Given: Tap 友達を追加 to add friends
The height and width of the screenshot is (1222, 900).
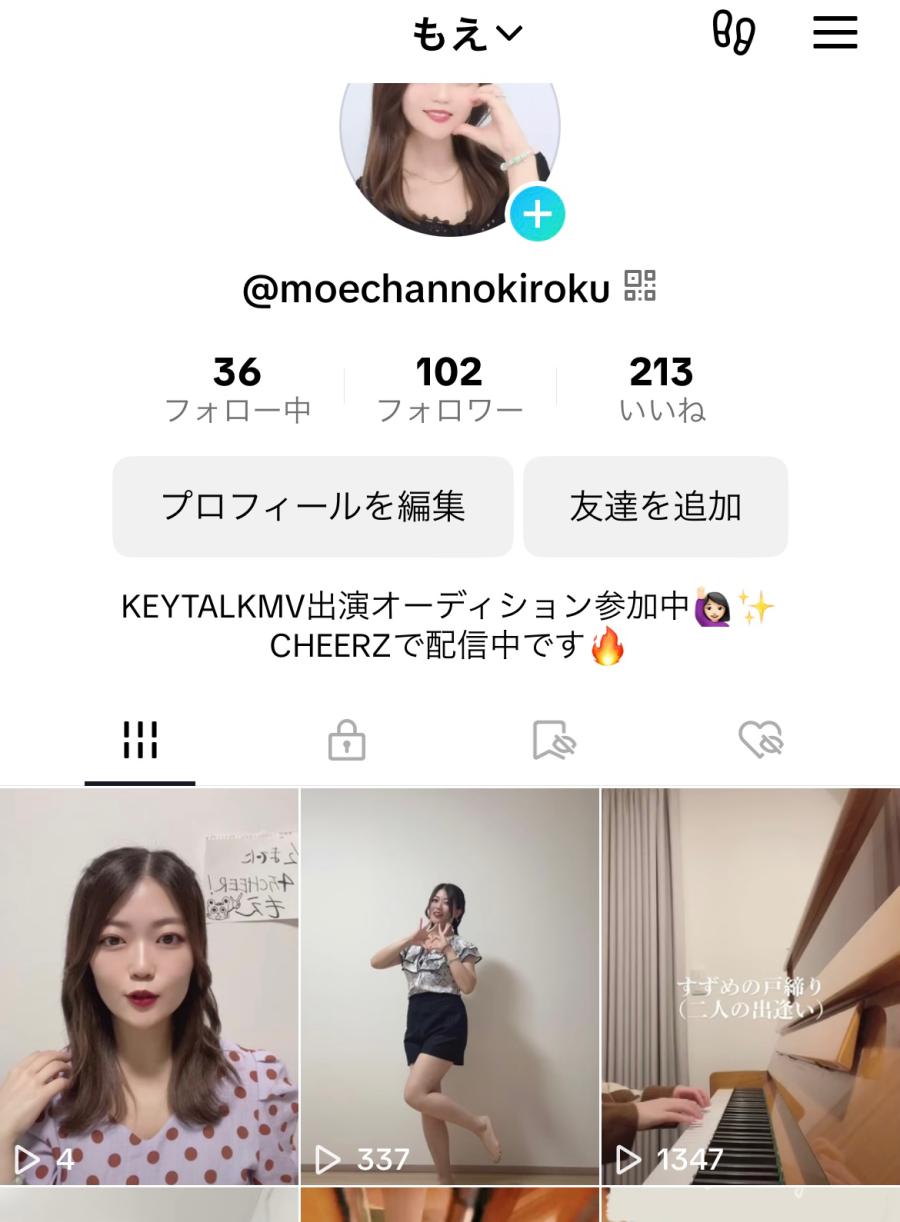Looking at the screenshot, I should (655, 507).
